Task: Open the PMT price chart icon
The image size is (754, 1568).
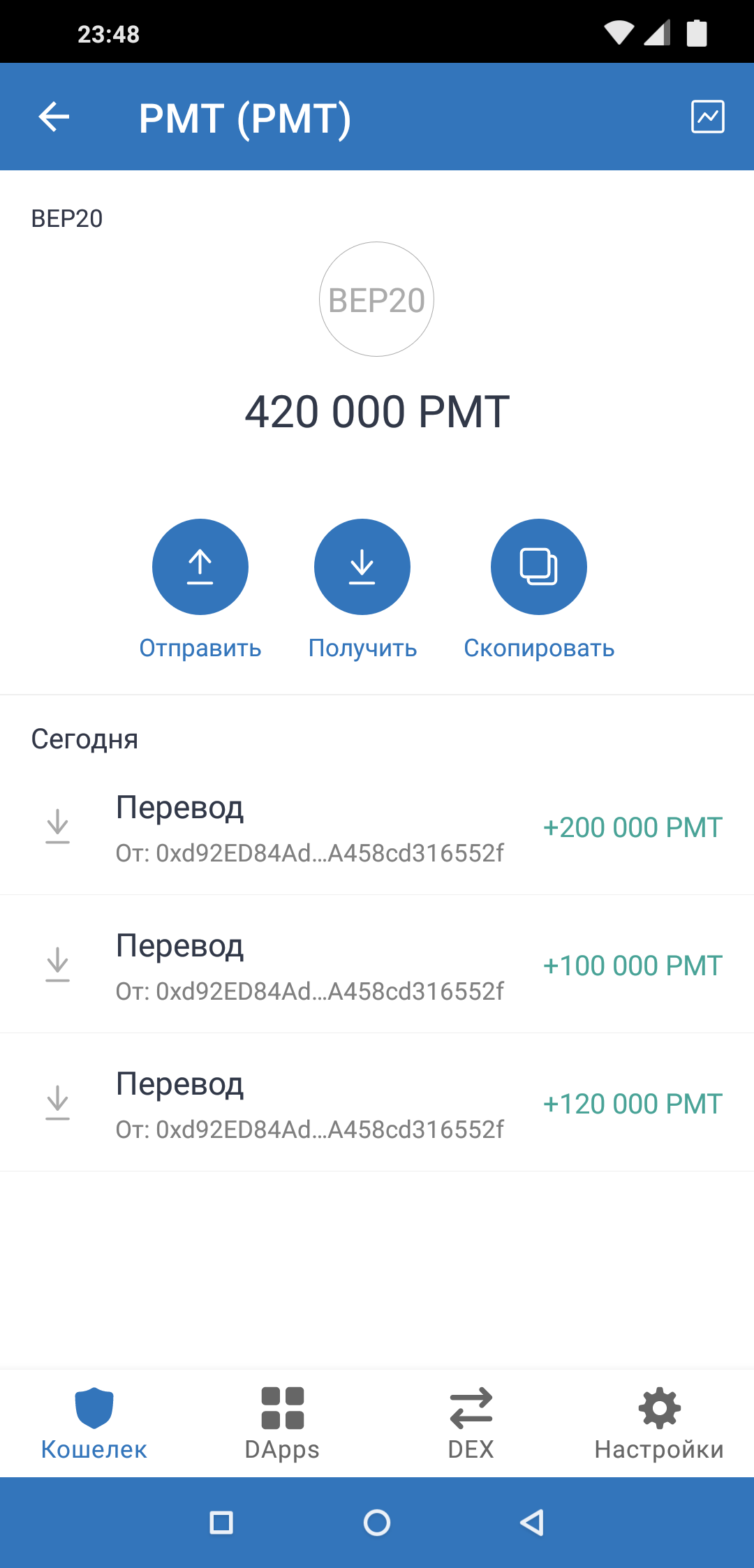Action: click(707, 117)
